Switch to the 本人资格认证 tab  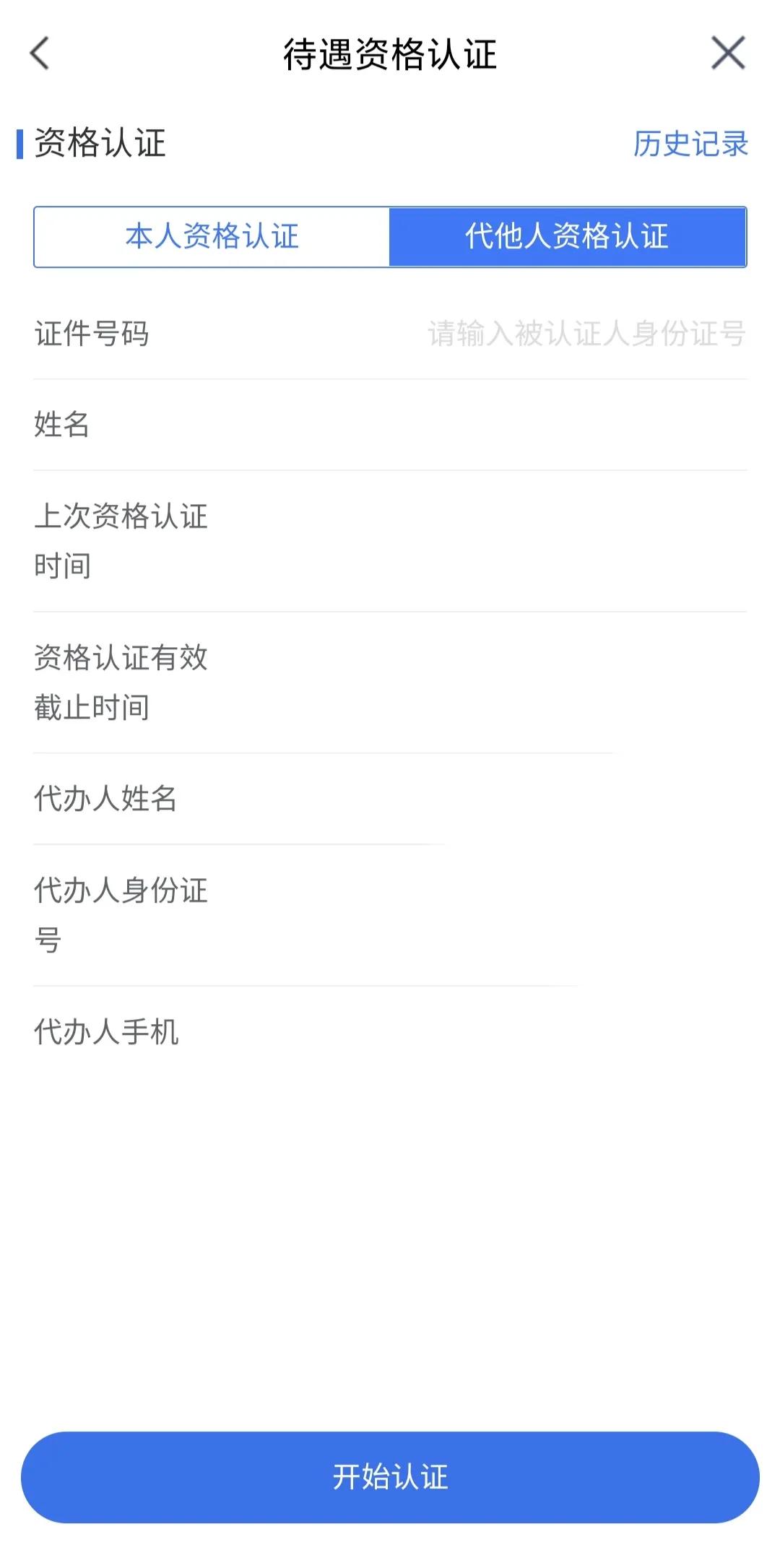click(x=212, y=238)
